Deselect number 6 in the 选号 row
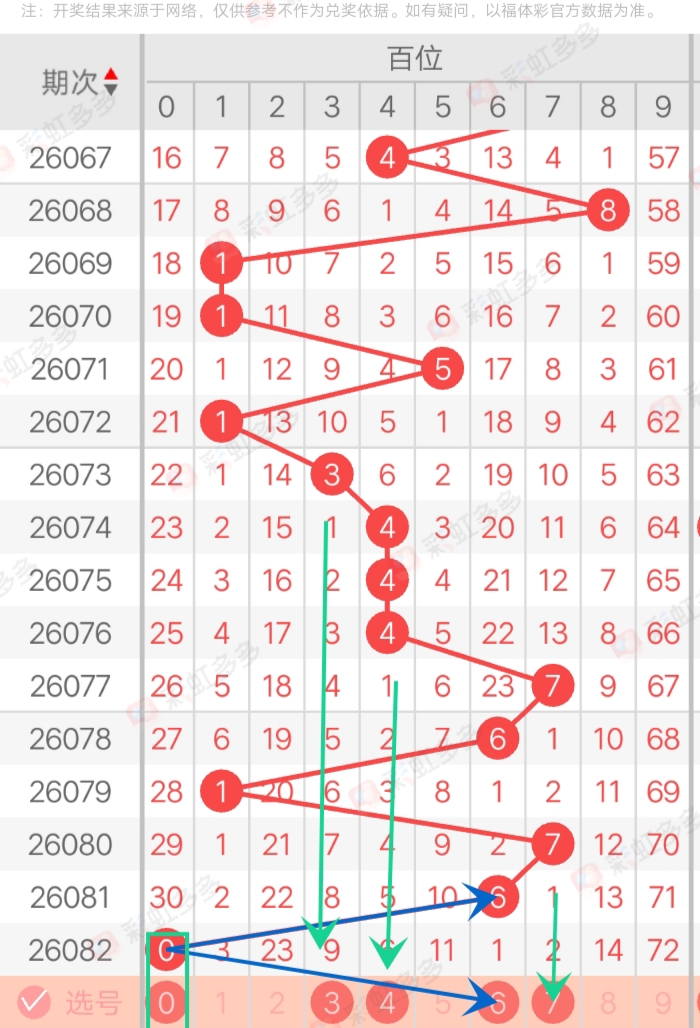Image resolution: width=700 pixels, height=1028 pixels. (497, 1002)
